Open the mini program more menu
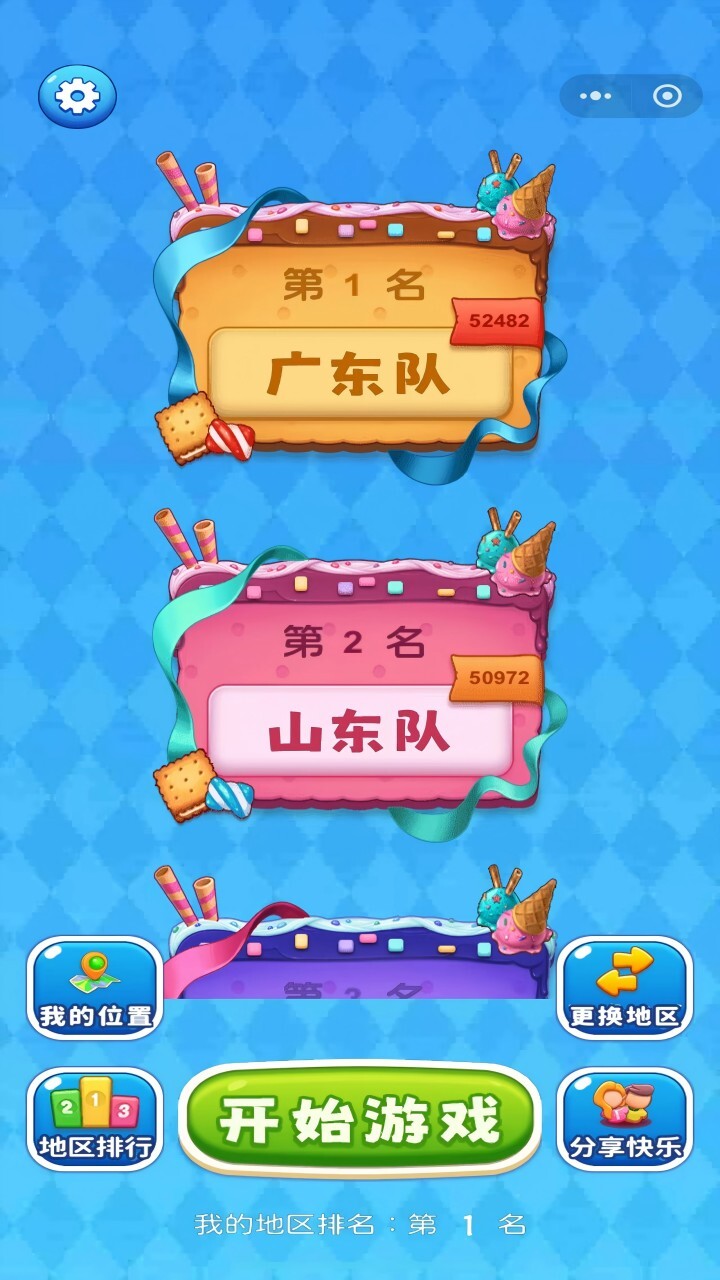Image resolution: width=720 pixels, height=1280 pixels. [596, 96]
